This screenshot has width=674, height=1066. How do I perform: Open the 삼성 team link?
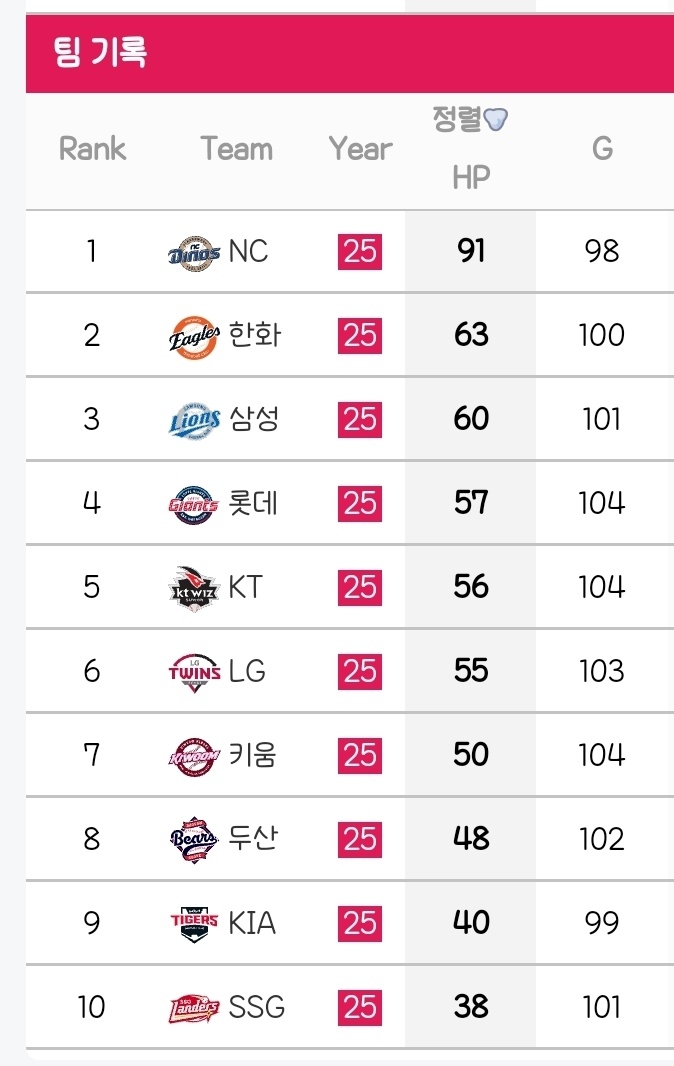(x=253, y=419)
